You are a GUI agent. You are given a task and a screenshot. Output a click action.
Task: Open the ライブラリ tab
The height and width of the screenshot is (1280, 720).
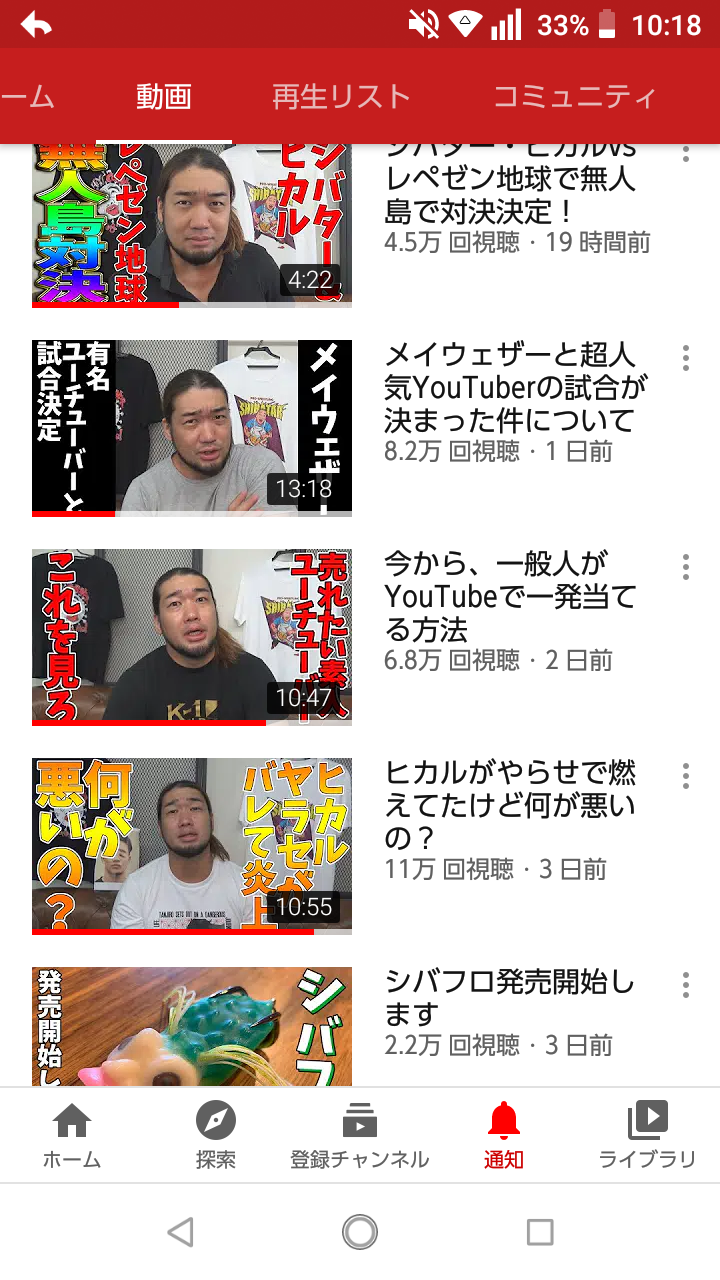647,1136
